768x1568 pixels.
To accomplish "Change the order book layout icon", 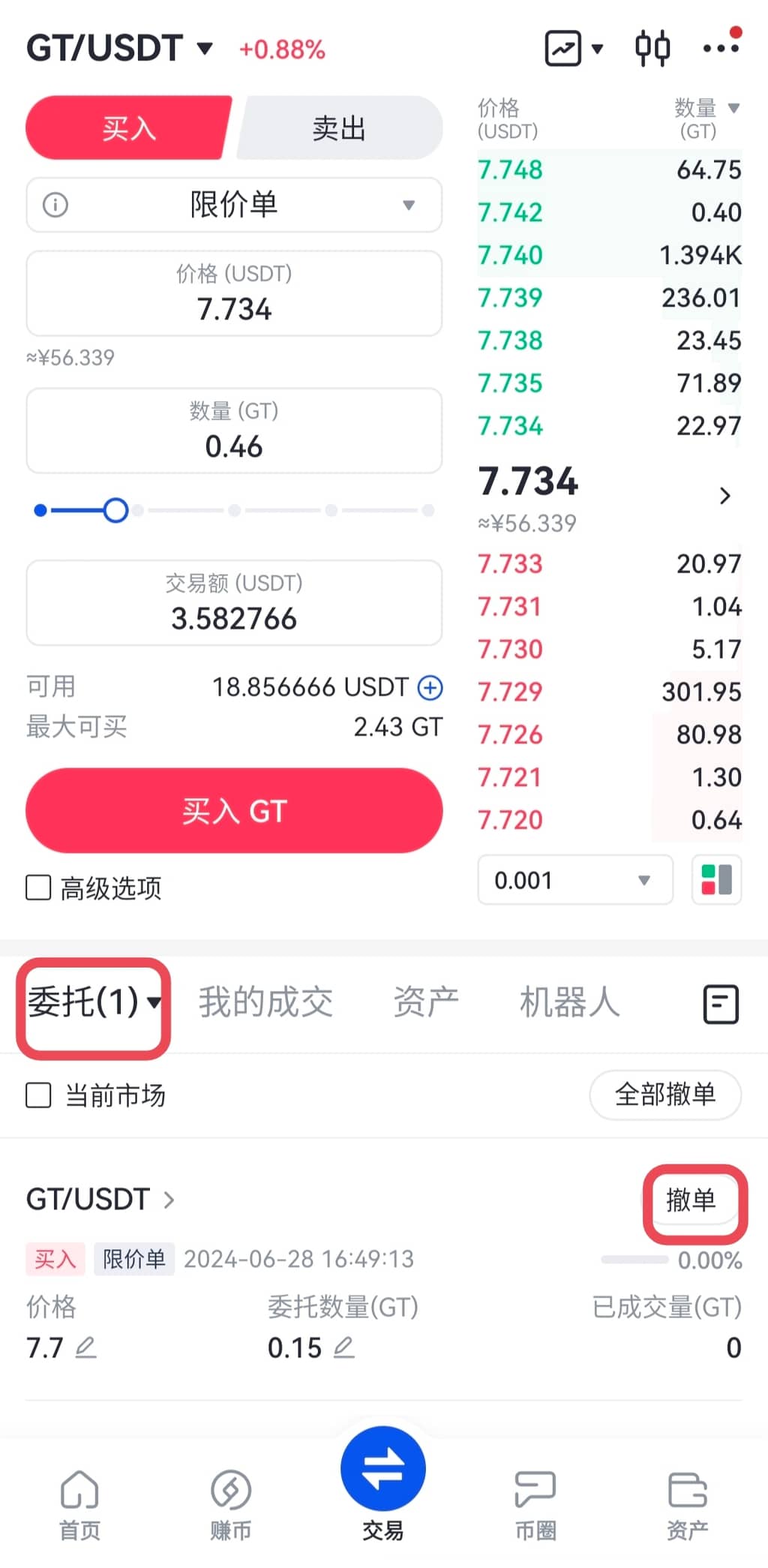I will (716, 880).
